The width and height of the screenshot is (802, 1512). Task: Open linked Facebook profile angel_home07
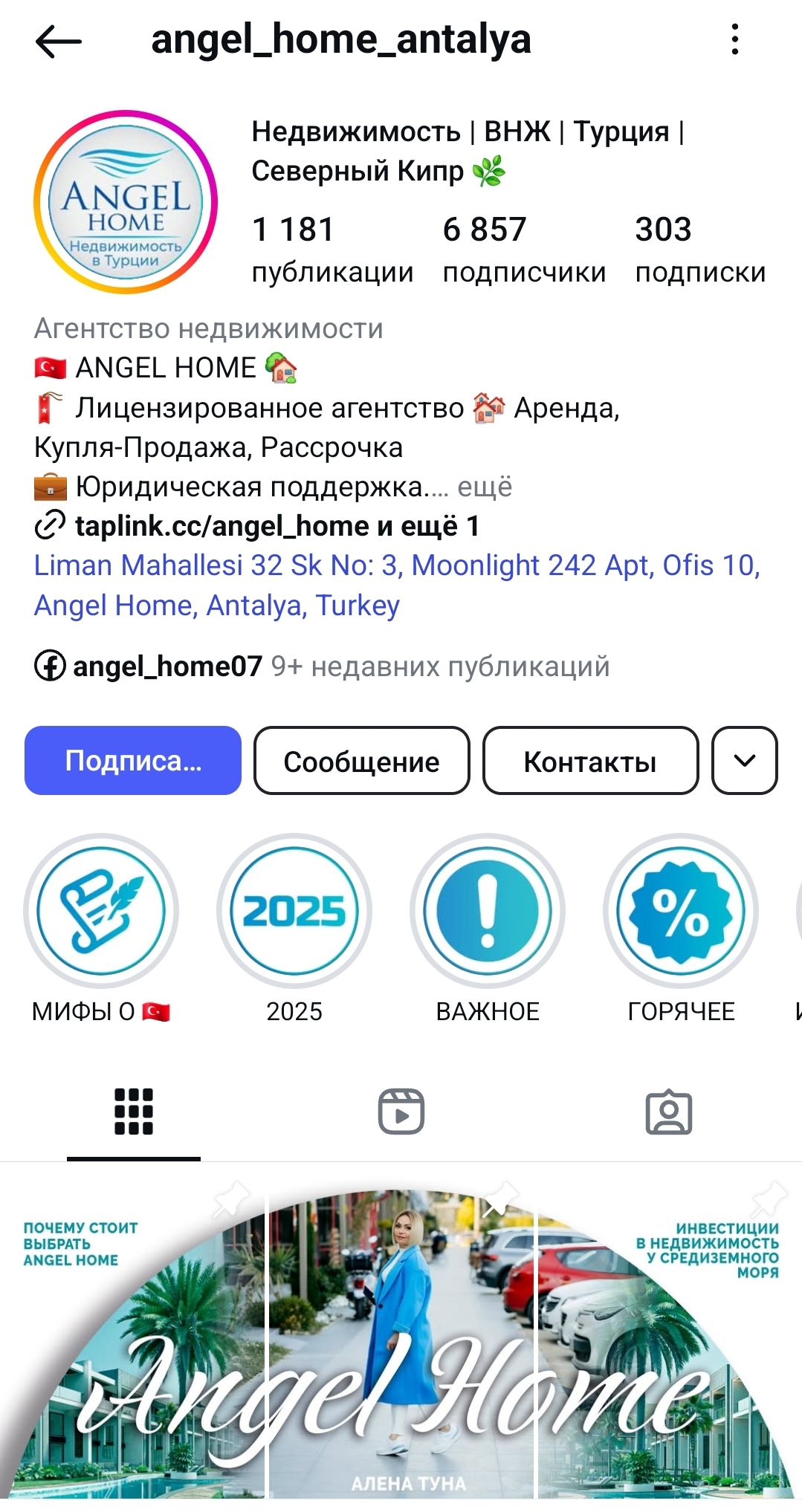(x=167, y=666)
